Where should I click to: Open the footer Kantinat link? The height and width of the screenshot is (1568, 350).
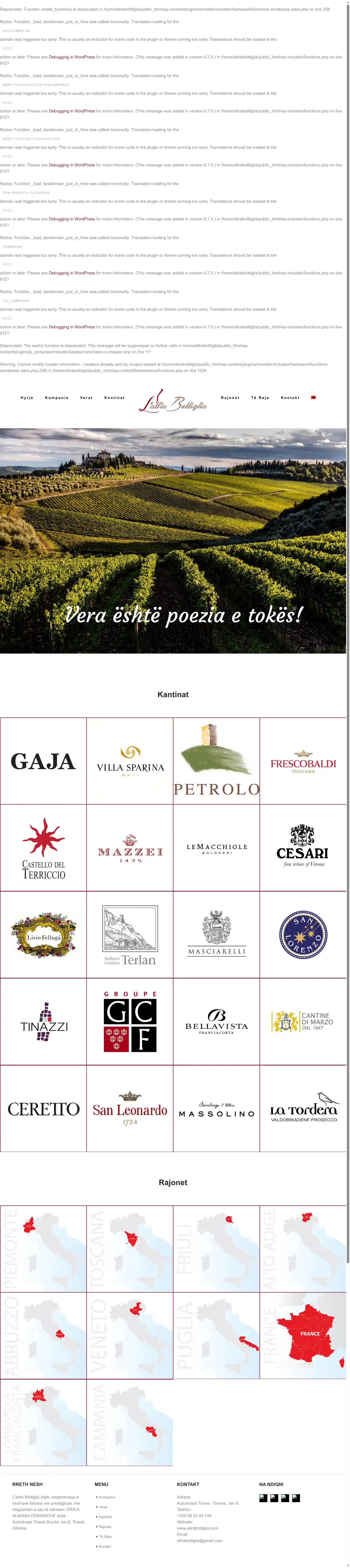[105, 1517]
